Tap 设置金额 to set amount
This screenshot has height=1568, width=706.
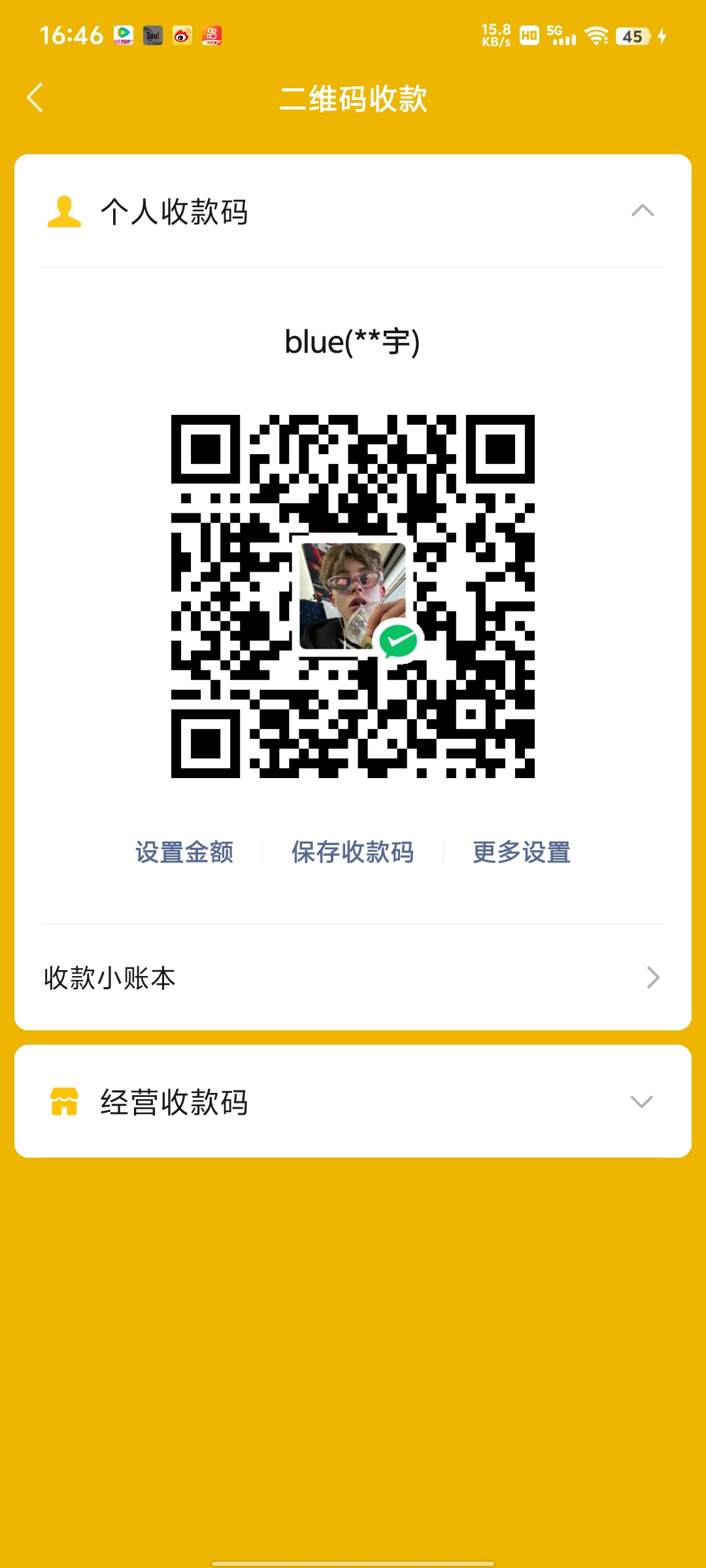pos(184,852)
